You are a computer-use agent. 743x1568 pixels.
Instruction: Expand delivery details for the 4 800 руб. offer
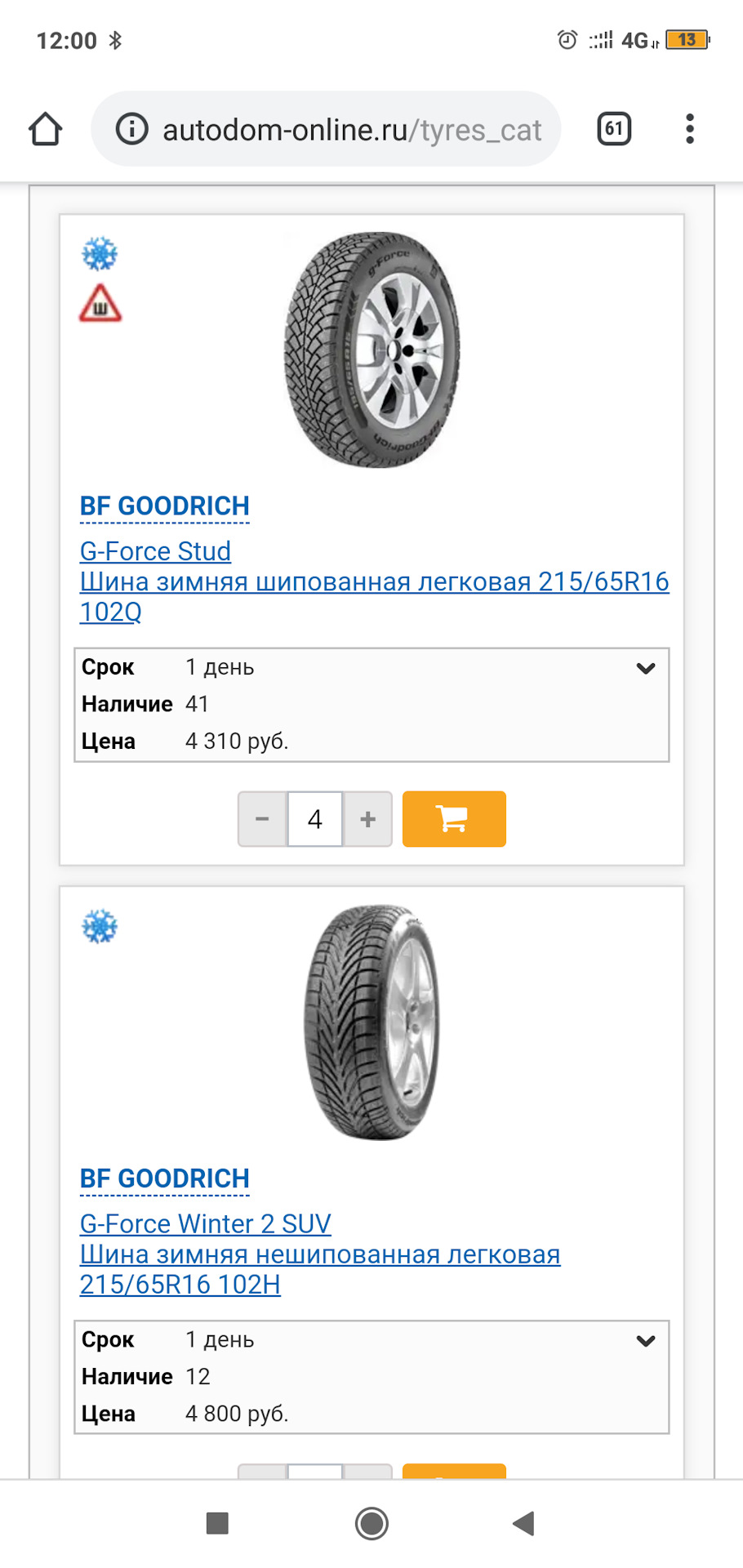[x=645, y=1341]
